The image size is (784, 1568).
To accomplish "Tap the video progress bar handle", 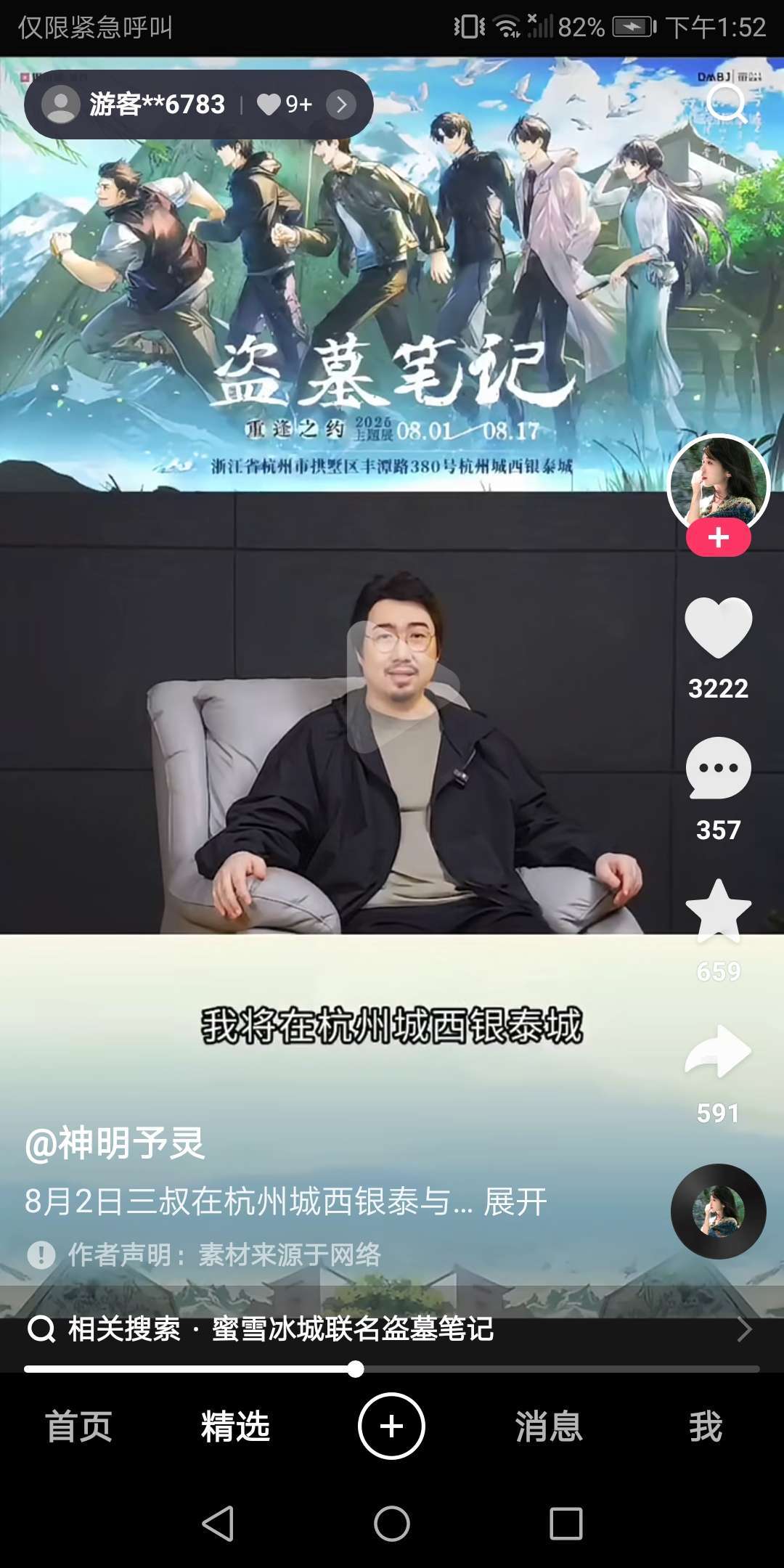I will tap(355, 1369).
